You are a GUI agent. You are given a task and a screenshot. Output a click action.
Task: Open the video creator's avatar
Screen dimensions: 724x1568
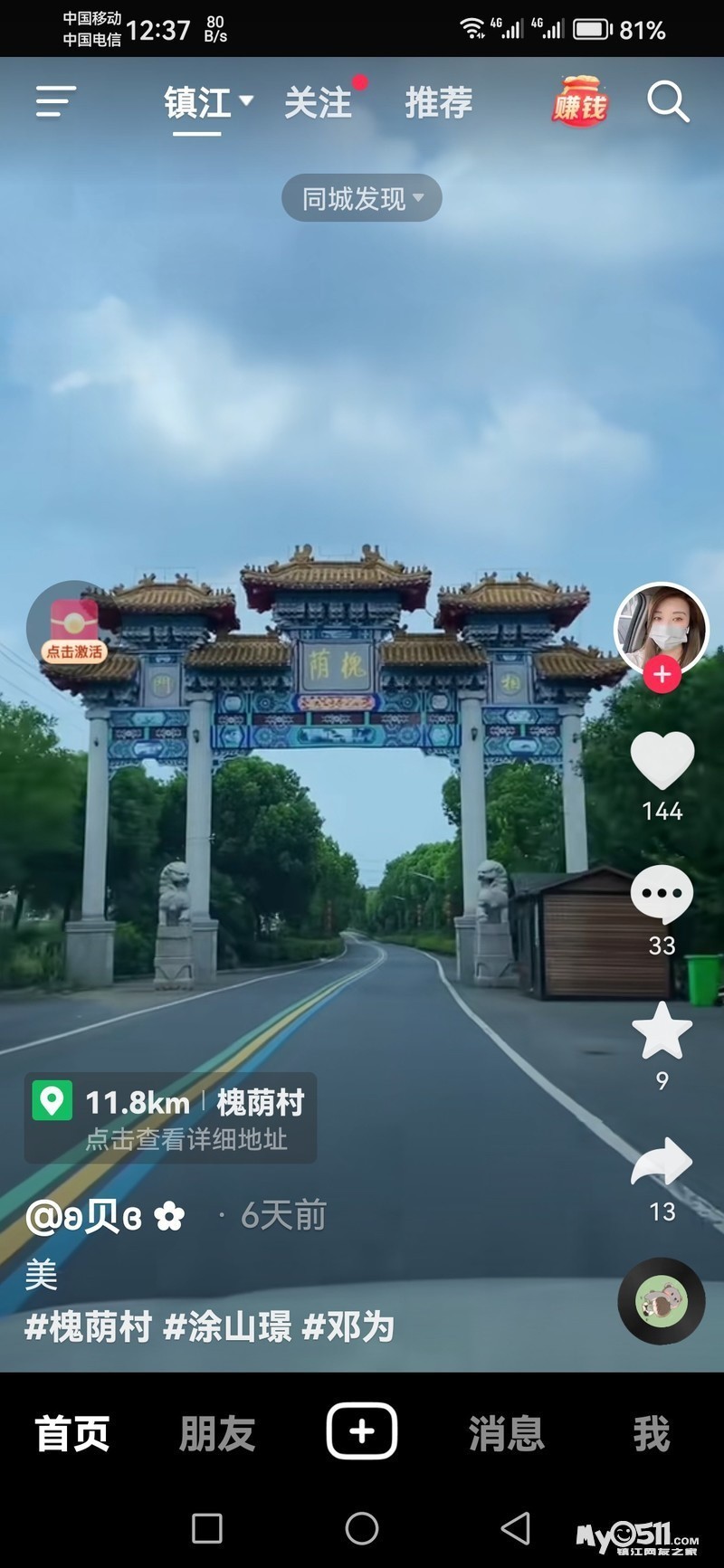tap(661, 627)
